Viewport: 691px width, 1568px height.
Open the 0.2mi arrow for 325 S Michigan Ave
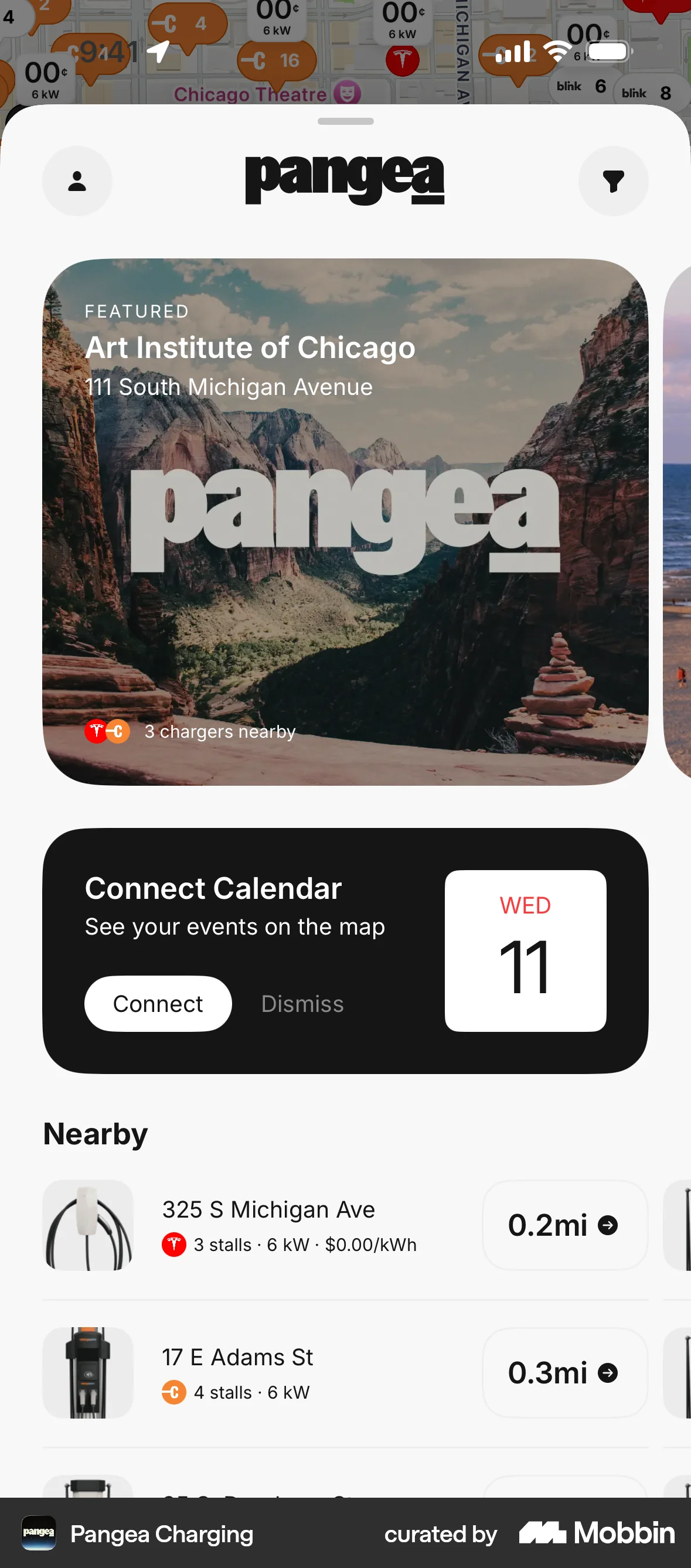pos(608,1225)
